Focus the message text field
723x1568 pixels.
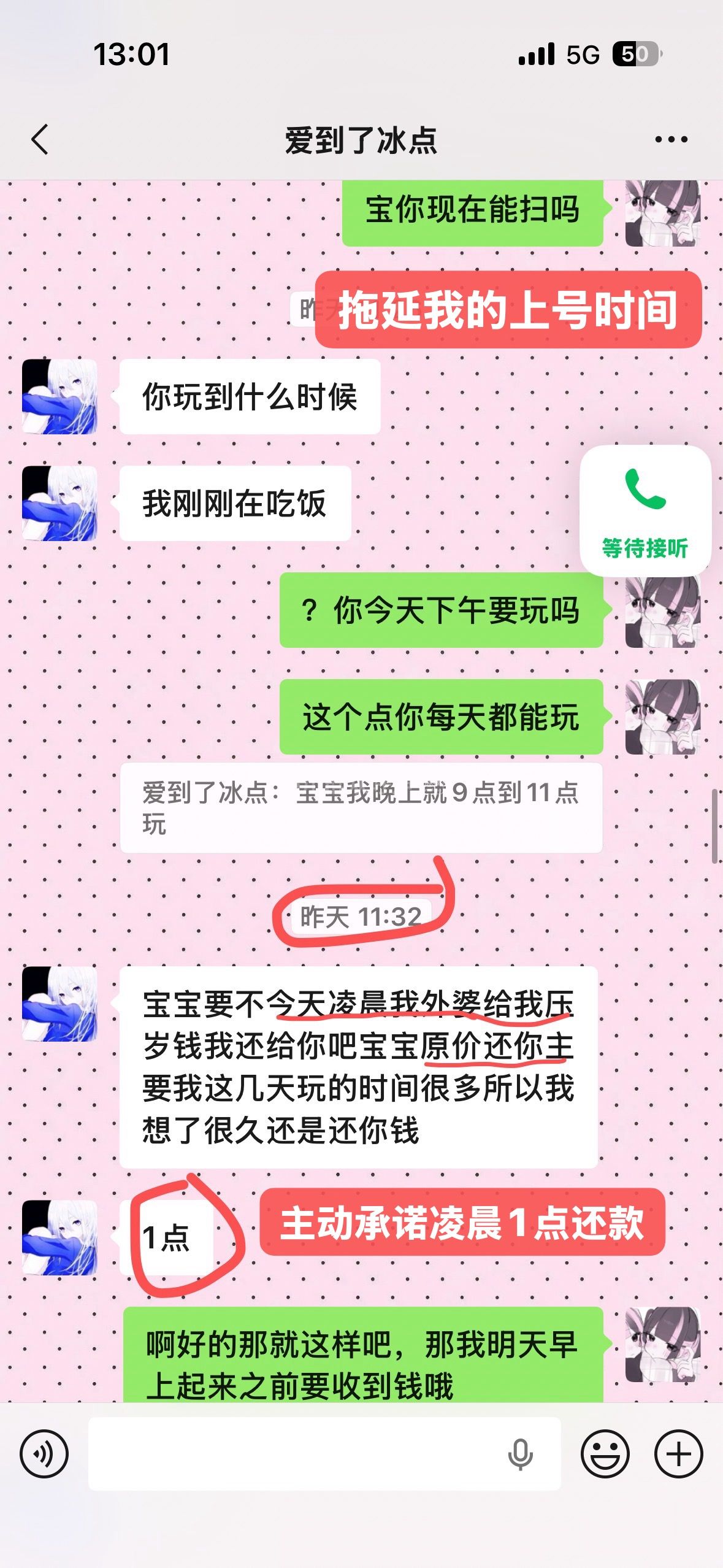294,1453
